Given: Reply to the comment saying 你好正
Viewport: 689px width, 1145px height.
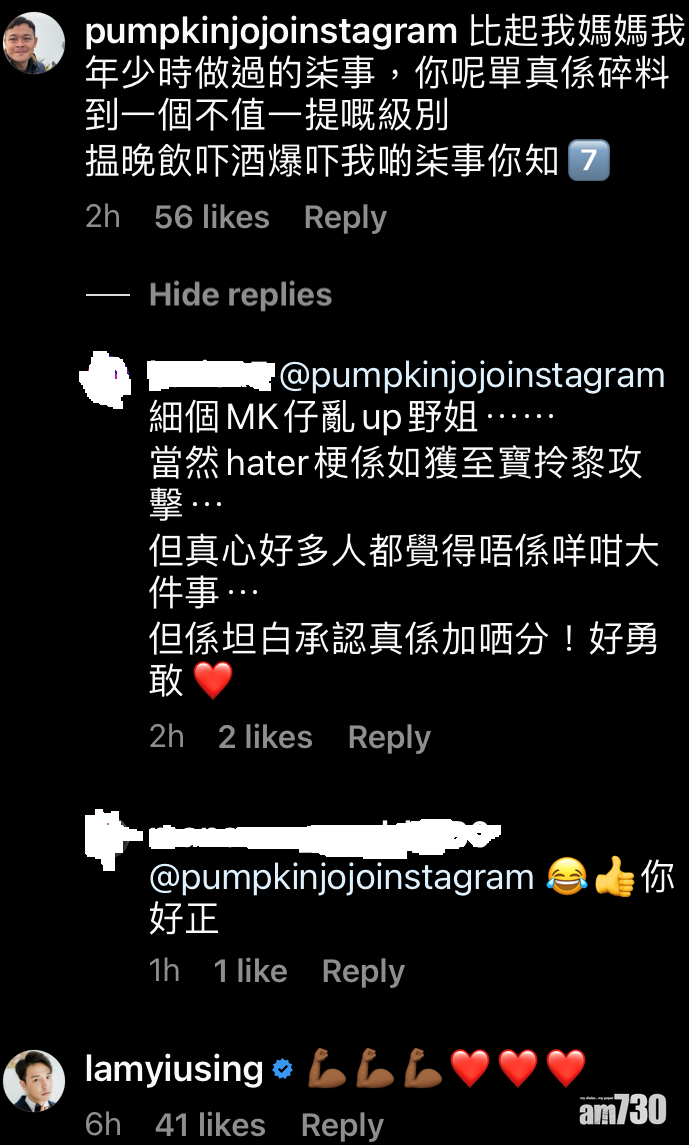Looking at the screenshot, I should (363, 972).
